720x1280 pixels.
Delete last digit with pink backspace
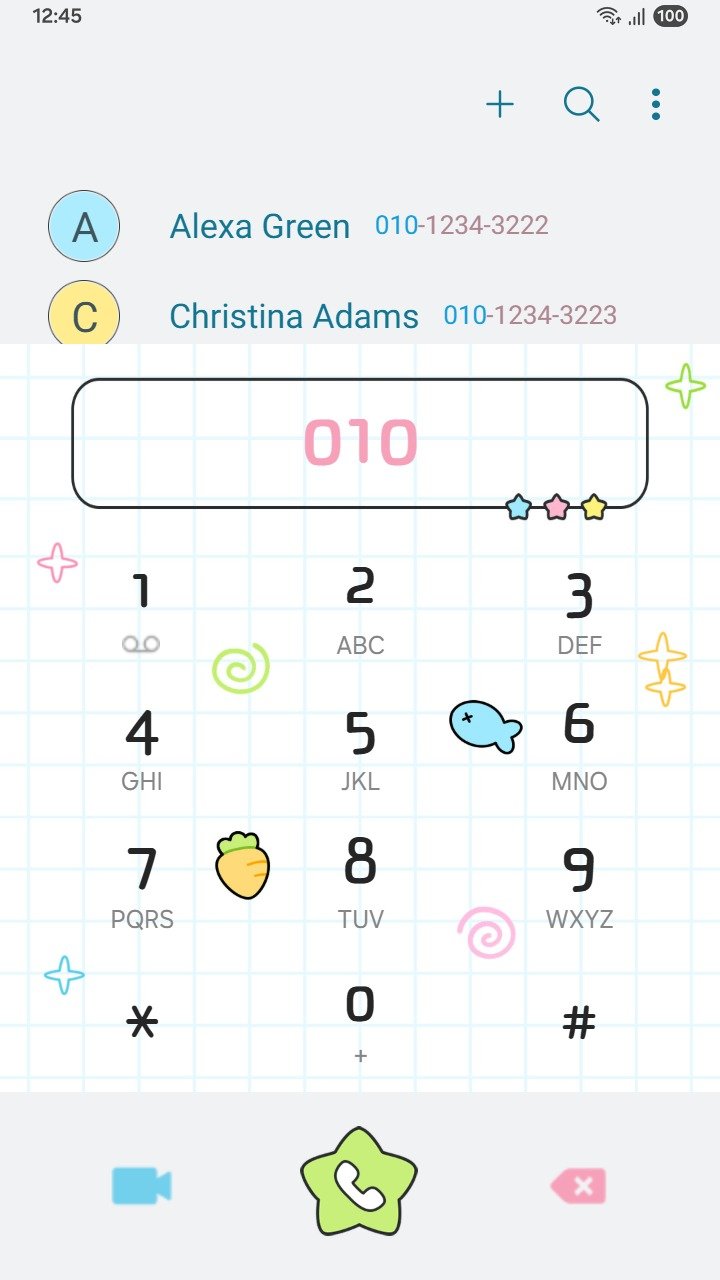579,1187
